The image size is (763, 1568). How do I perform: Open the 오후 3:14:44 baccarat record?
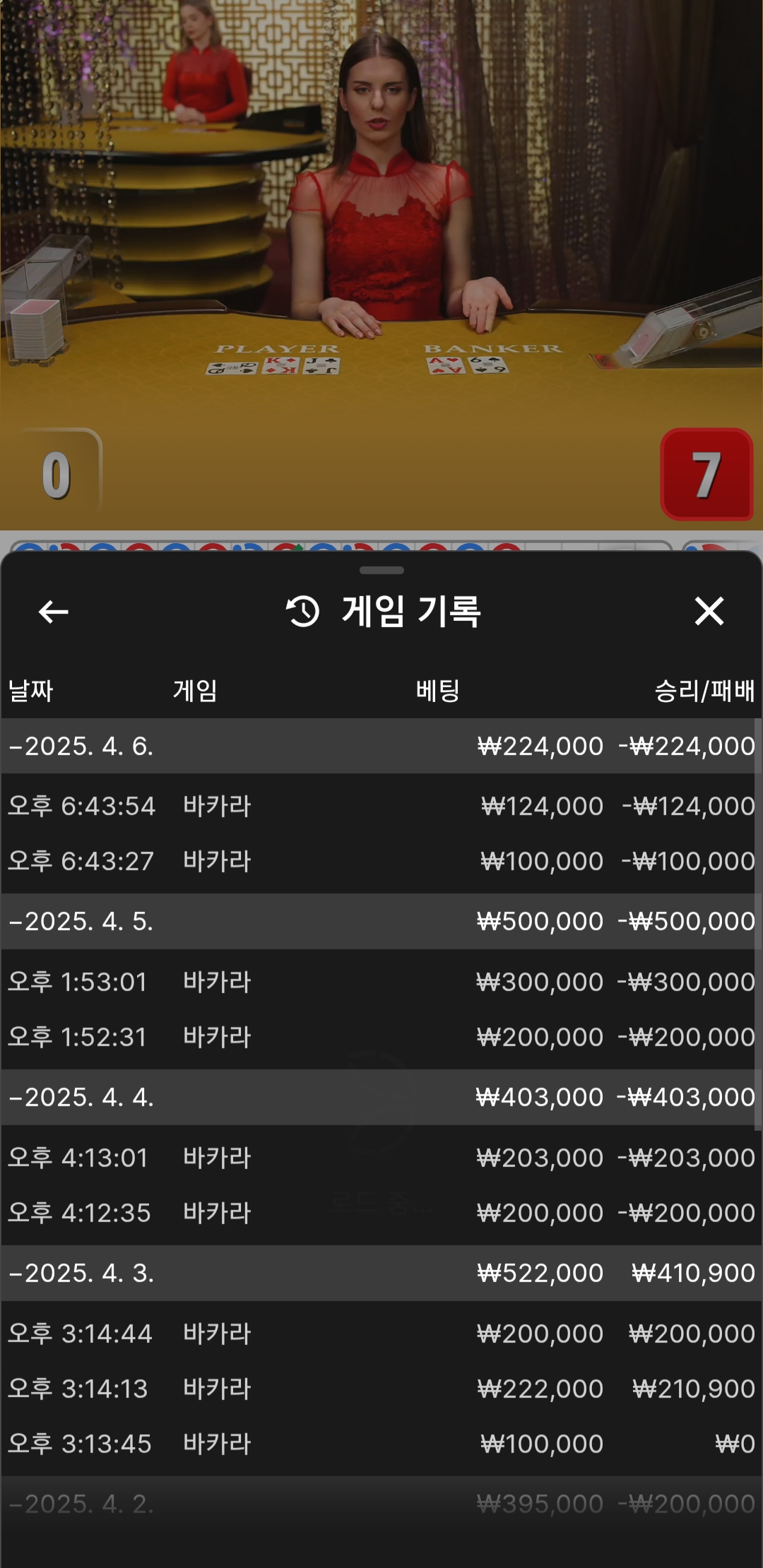pyautogui.click(x=381, y=1334)
